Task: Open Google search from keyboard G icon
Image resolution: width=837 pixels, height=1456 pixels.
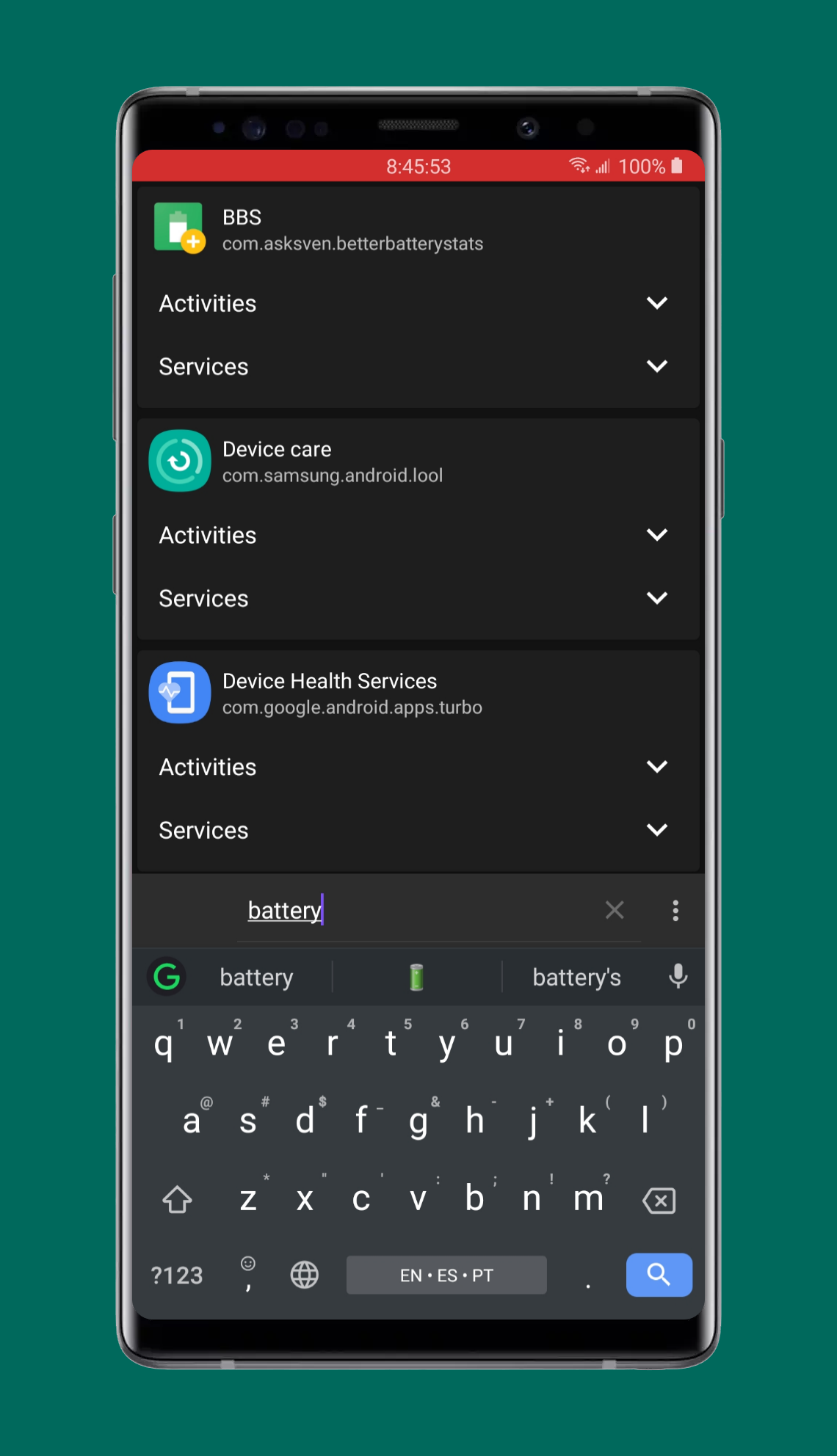Action: click(x=167, y=977)
